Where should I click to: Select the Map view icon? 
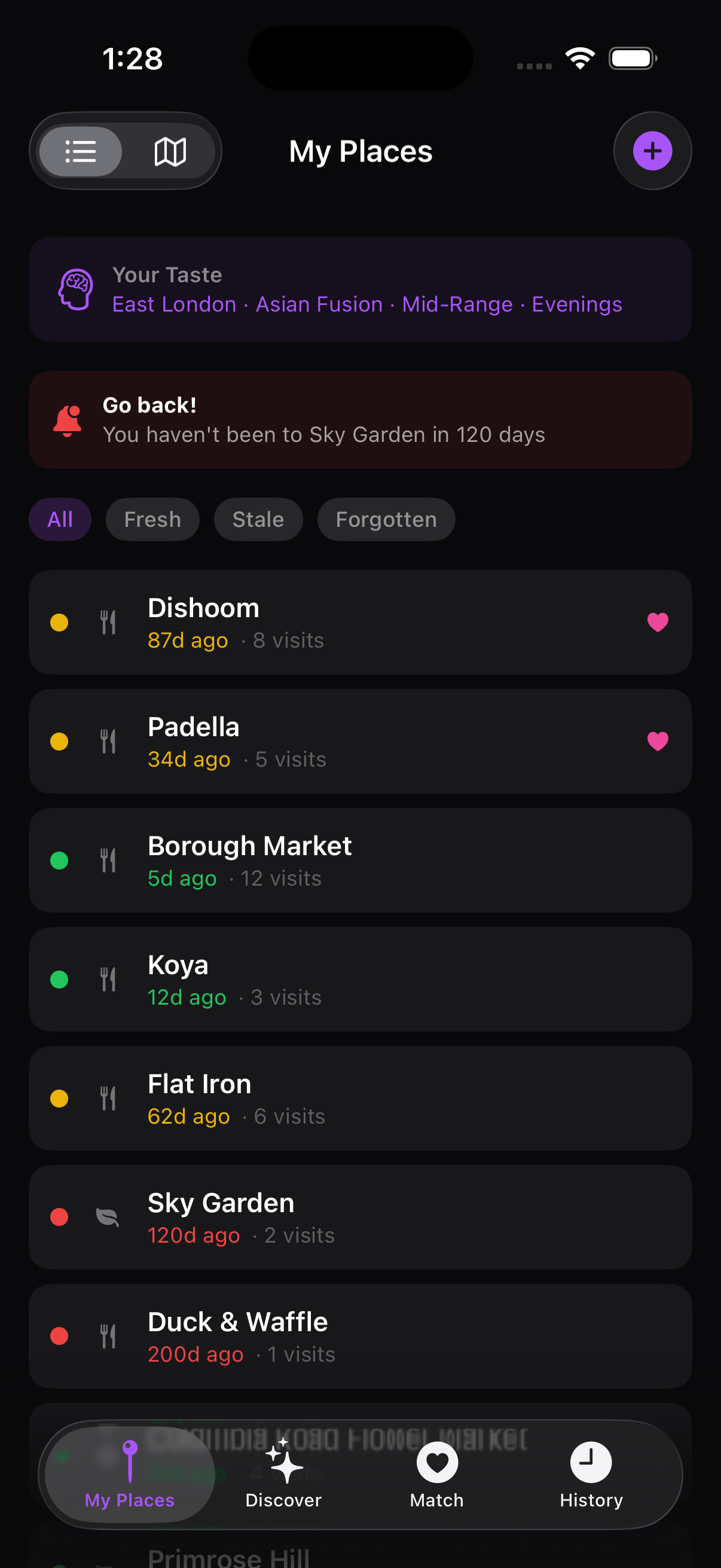tap(169, 151)
